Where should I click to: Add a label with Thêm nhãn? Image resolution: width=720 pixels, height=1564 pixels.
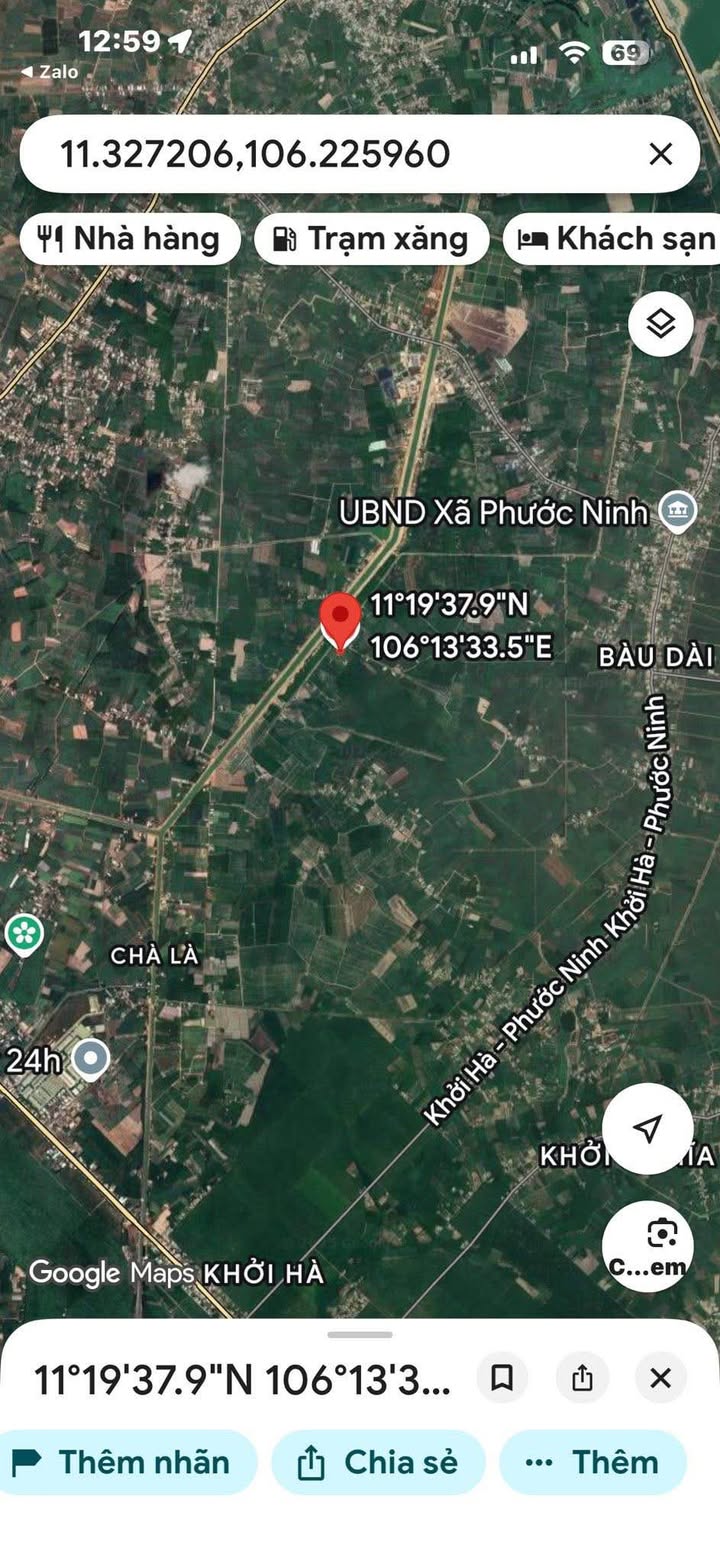click(127, 1462)
